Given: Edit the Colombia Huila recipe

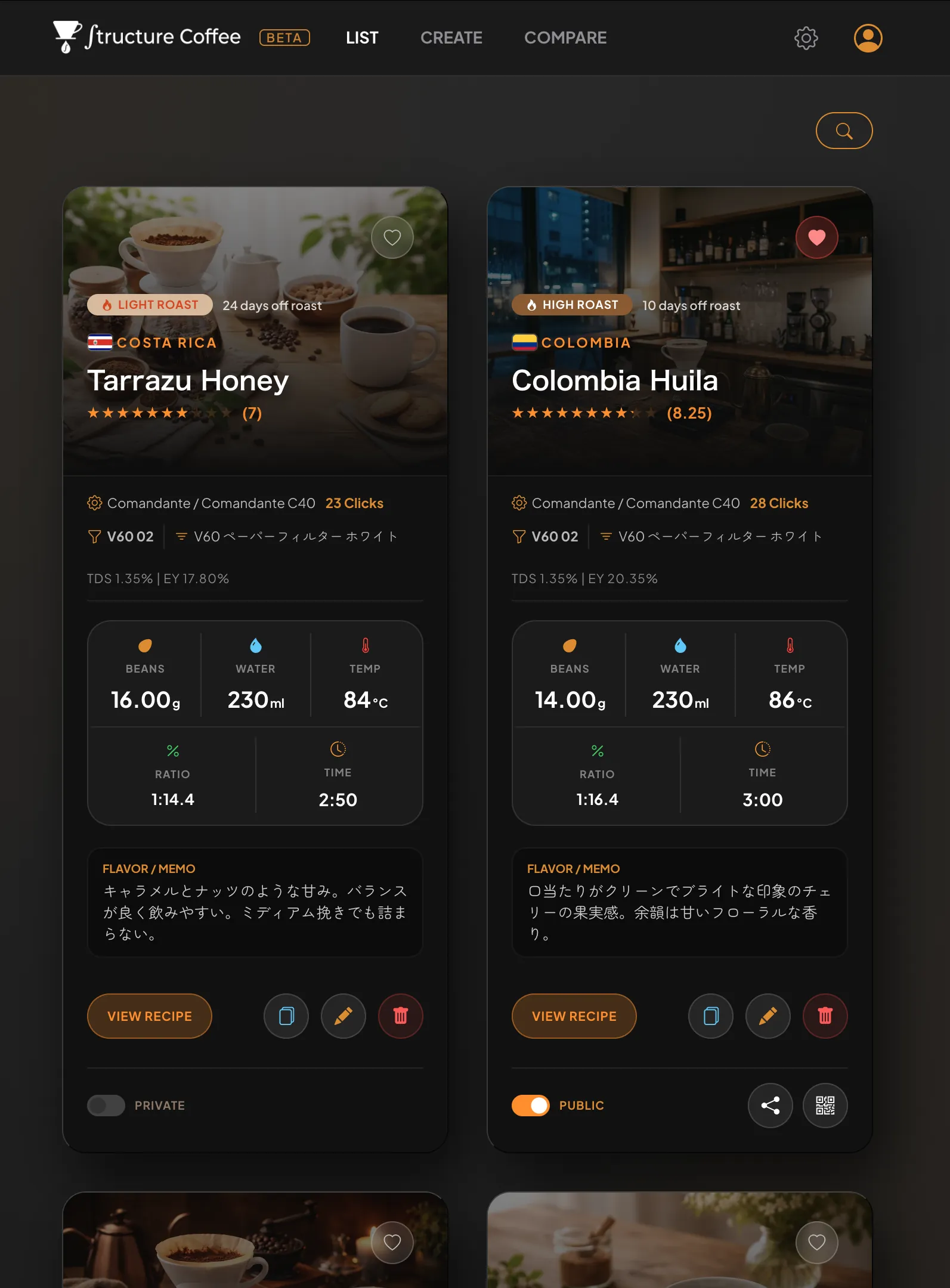Looking at the screenshot, I should click(x=768, y=1016).
